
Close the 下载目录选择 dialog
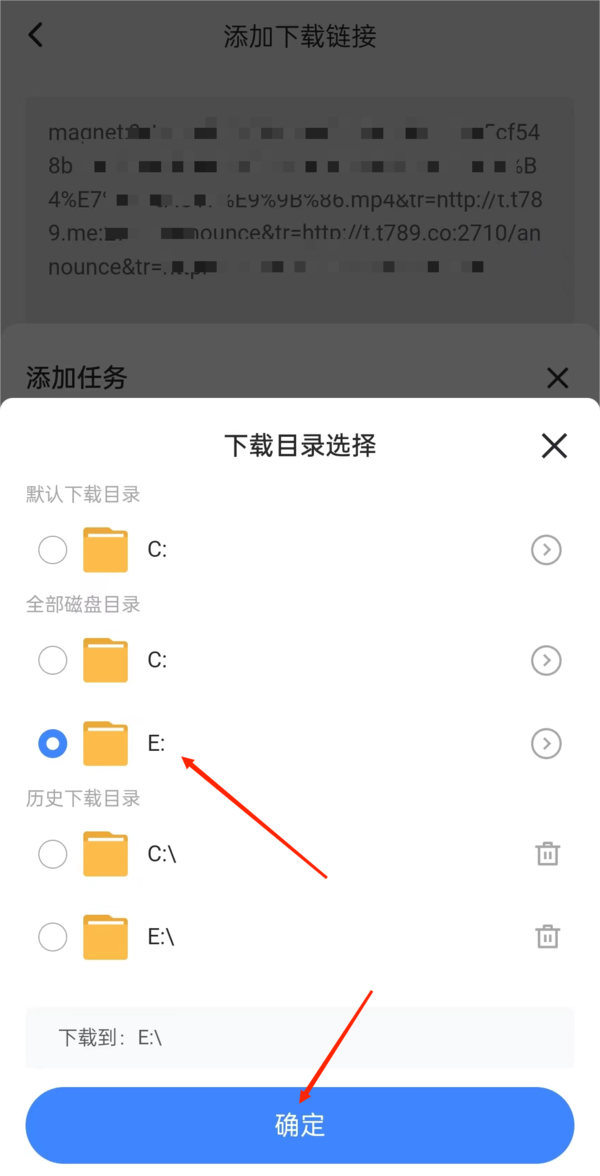point(554,446)
